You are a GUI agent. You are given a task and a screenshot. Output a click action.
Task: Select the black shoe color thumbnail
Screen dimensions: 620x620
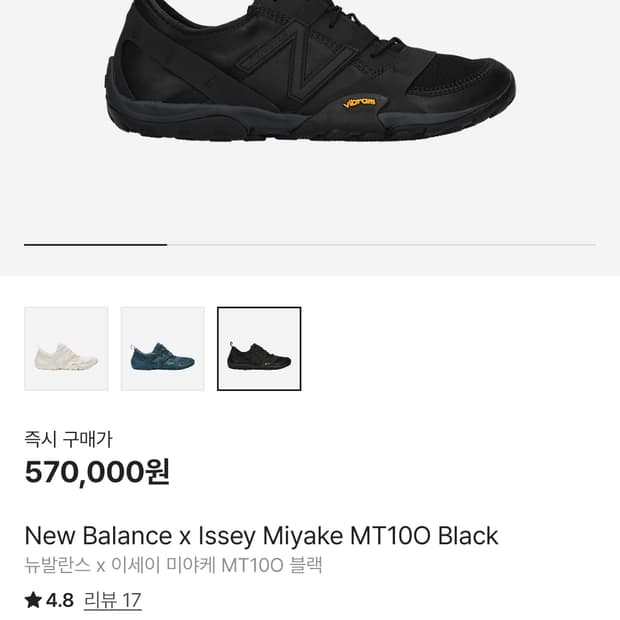point(259,349)
